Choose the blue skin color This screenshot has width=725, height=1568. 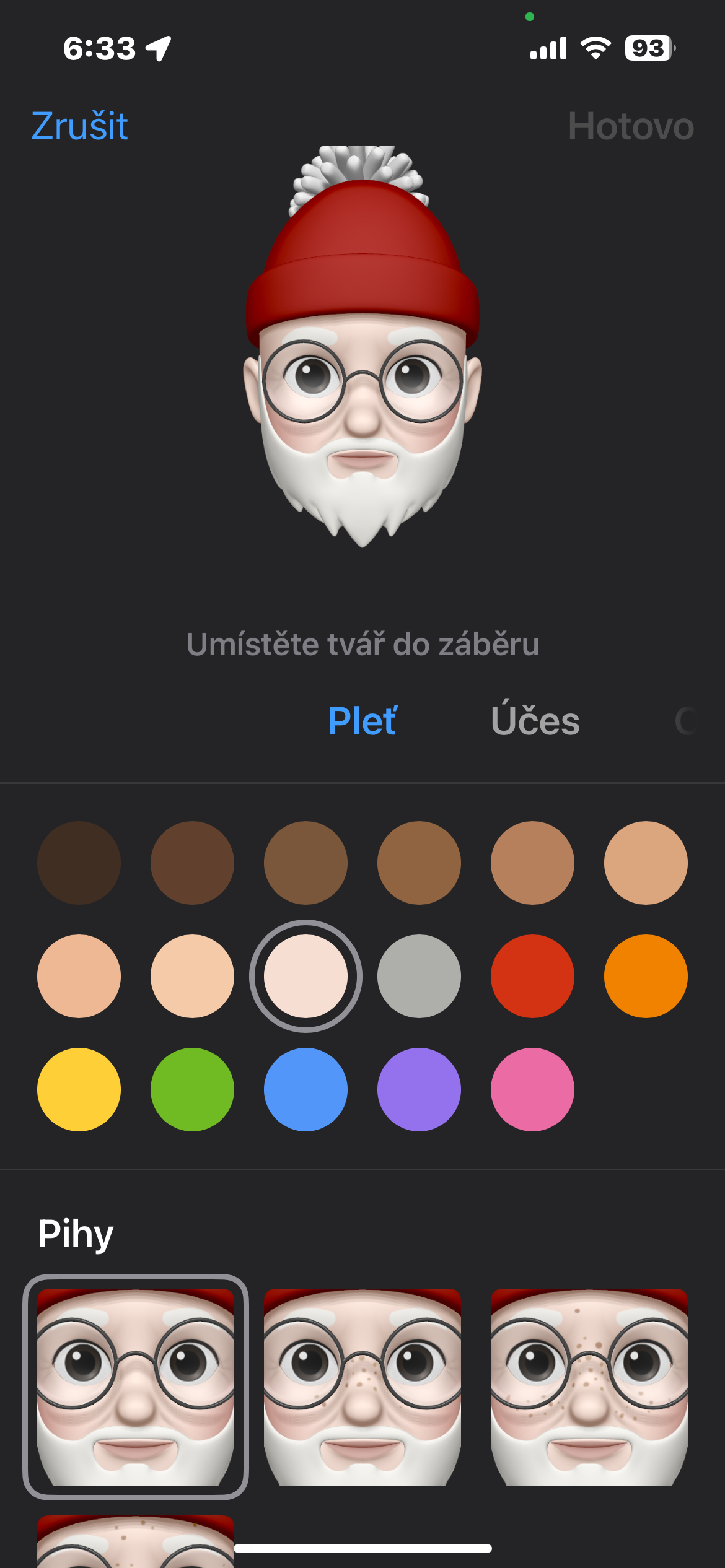pyautogui.click(x=305, y=1089)
